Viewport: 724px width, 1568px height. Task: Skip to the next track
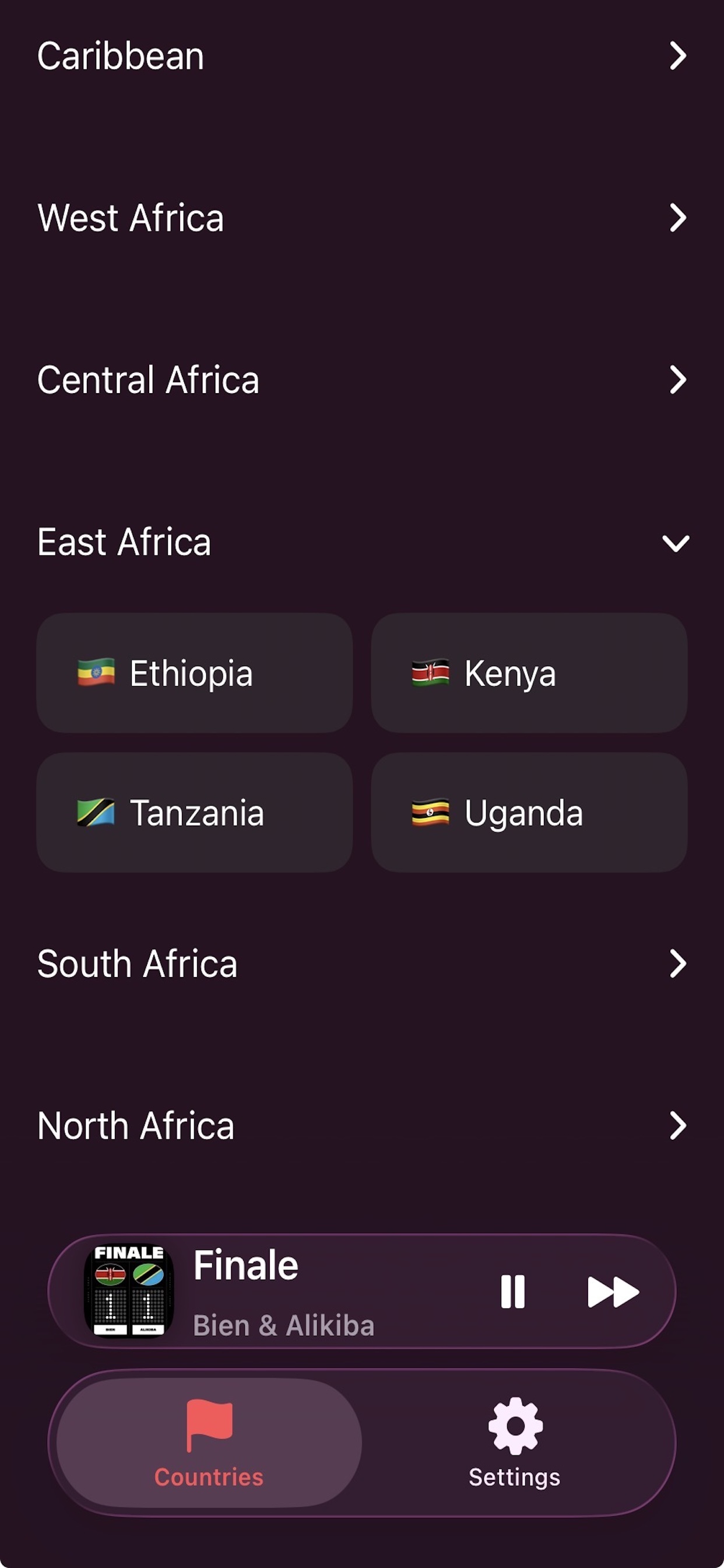tap(613, 1291)
